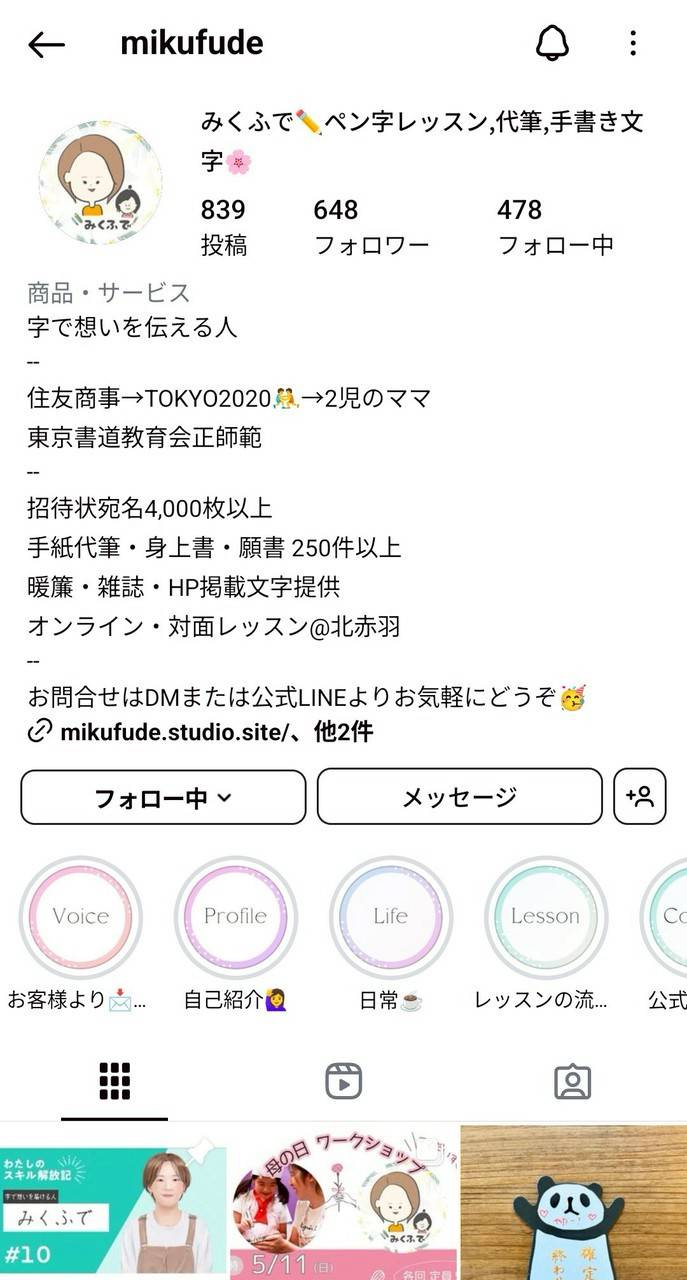The image size is (687, 1280).
Task: Open the 648 followers list
Action: 370,226
